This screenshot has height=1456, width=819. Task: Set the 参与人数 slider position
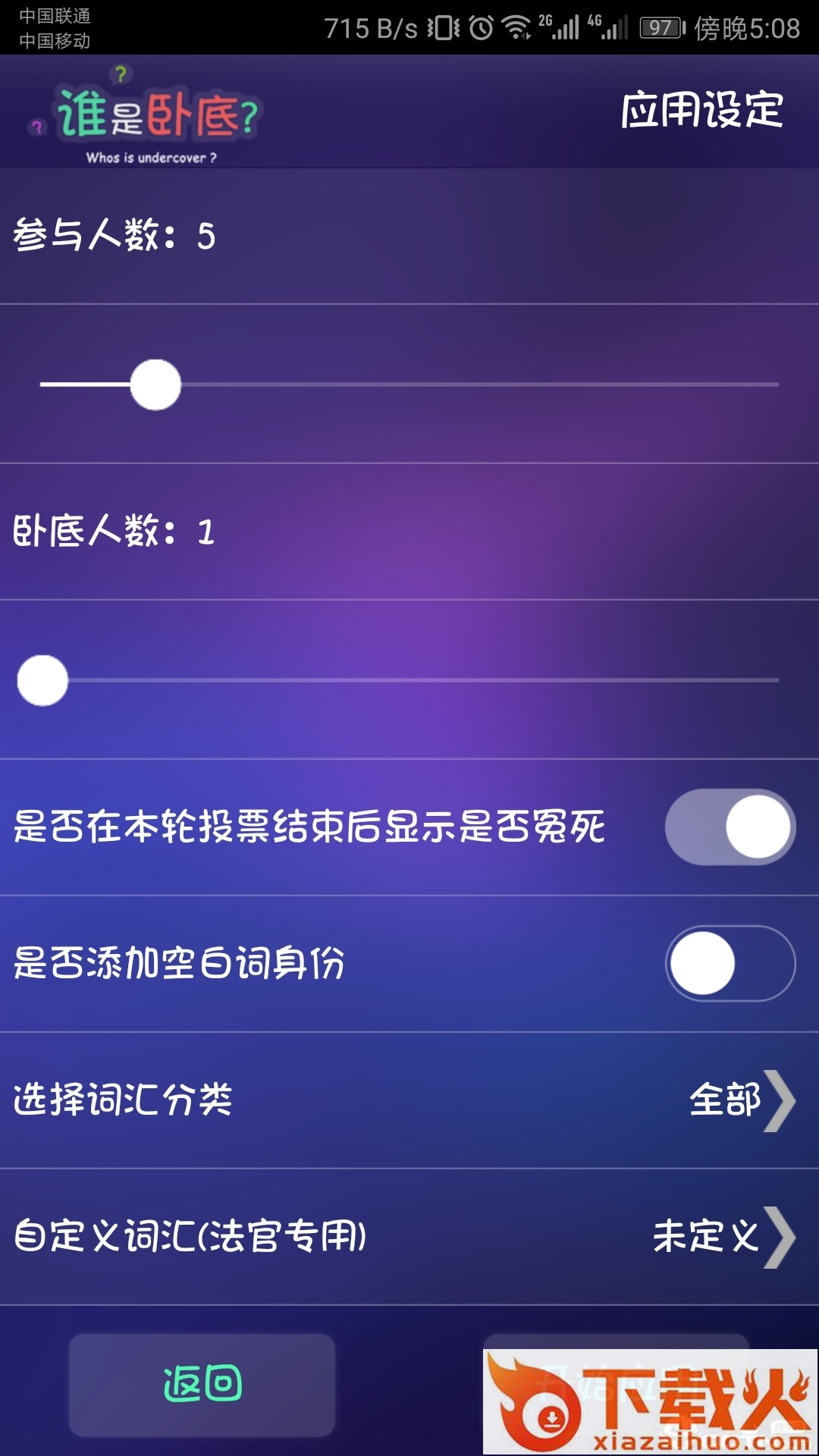[x=155, y=384]
